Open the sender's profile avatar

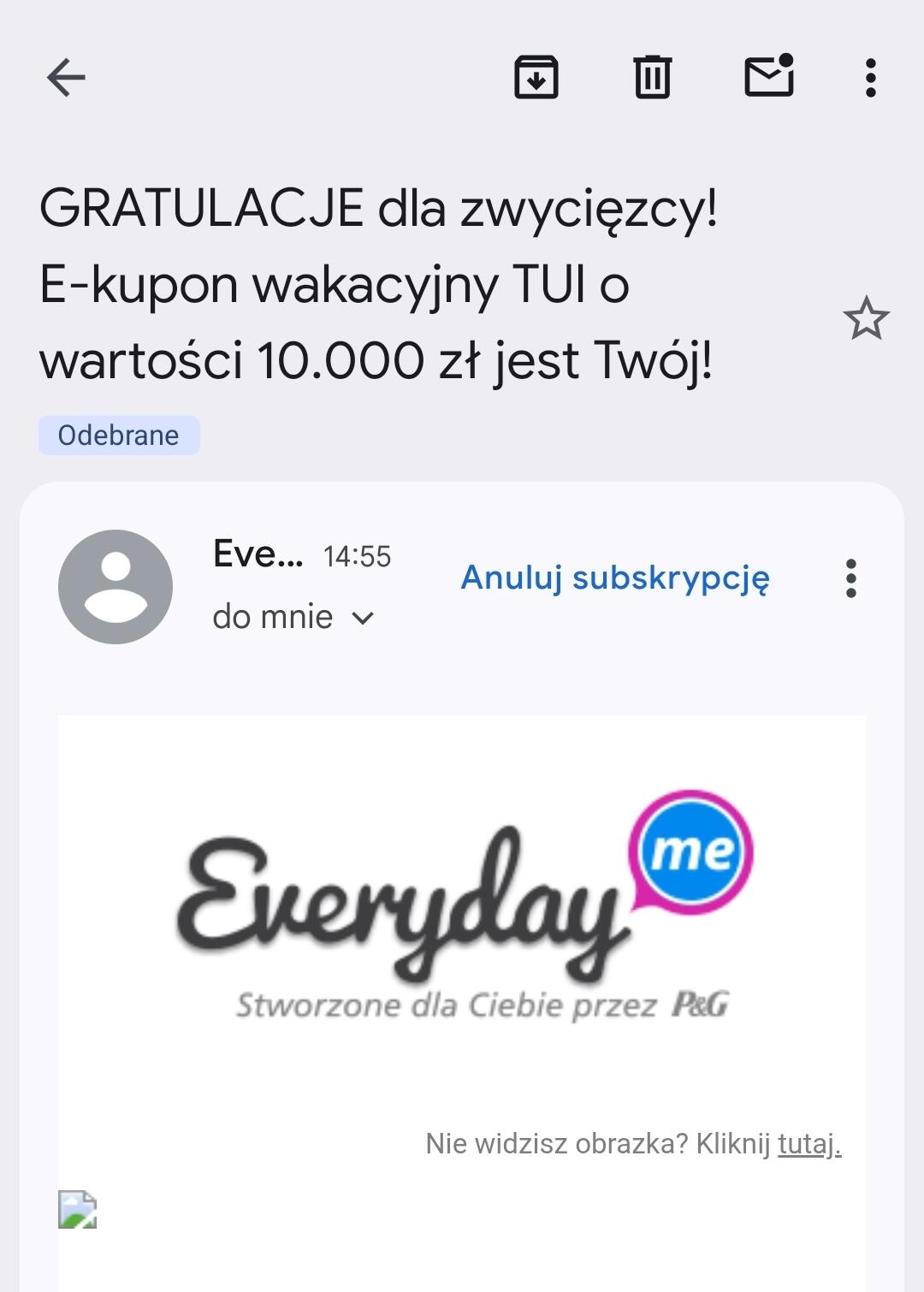pyautogui.click(x=115, y=587)
